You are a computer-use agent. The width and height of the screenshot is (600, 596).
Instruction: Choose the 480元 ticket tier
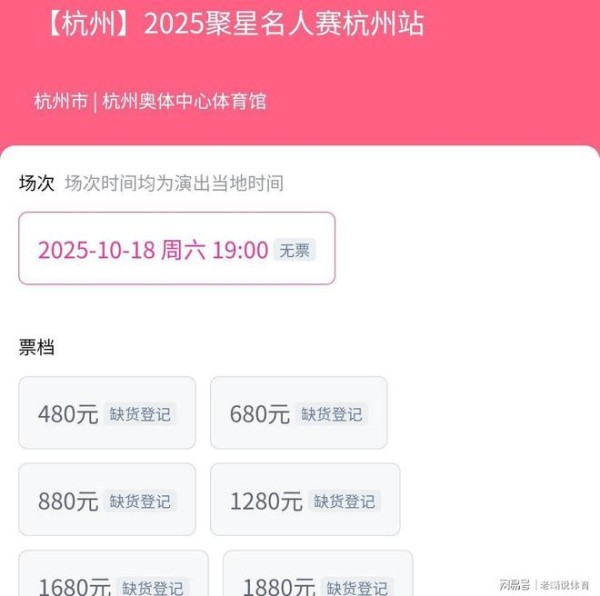click(x=107, y=413)
